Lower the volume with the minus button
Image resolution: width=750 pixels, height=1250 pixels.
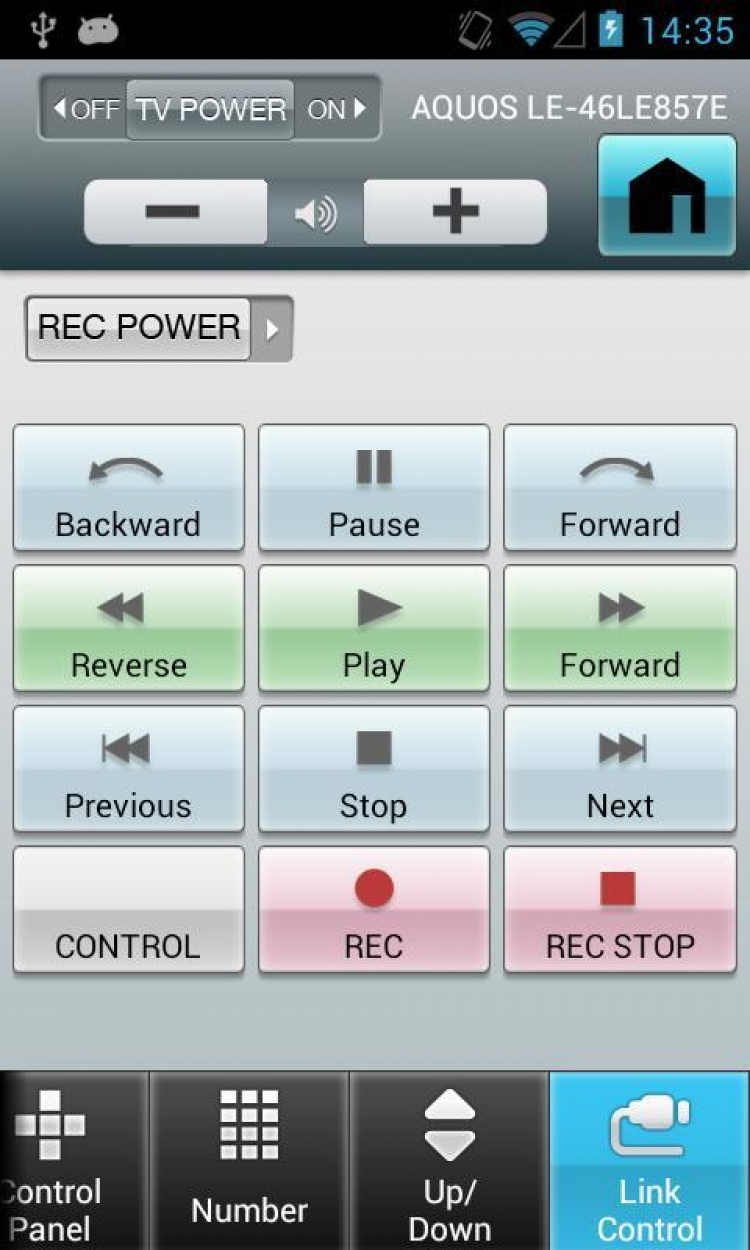pos(174,212)
